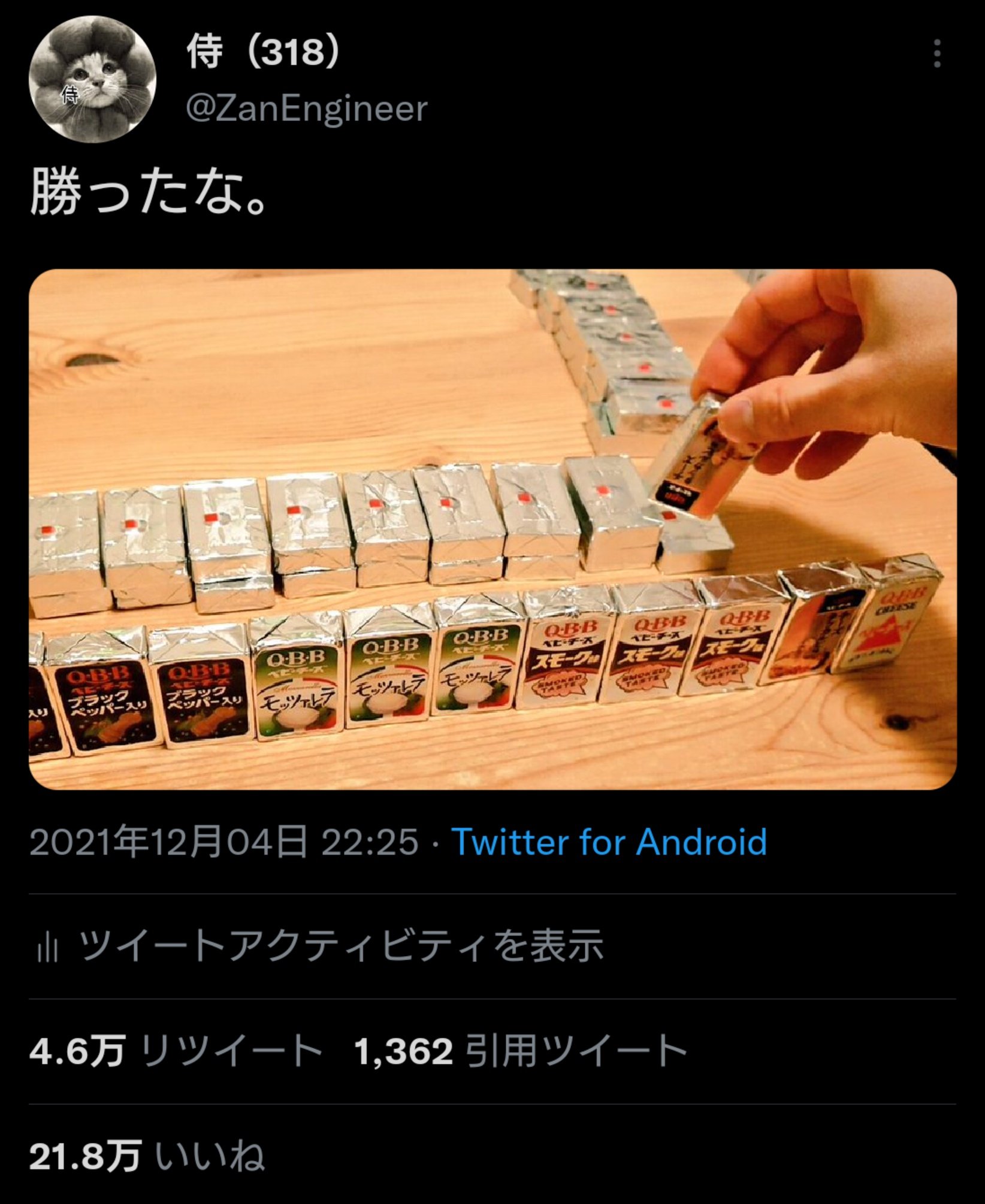Open the tweet's overflow menu
Image resolution: width=985 pixels, height=1204 pixels.
tap(937, 54)
